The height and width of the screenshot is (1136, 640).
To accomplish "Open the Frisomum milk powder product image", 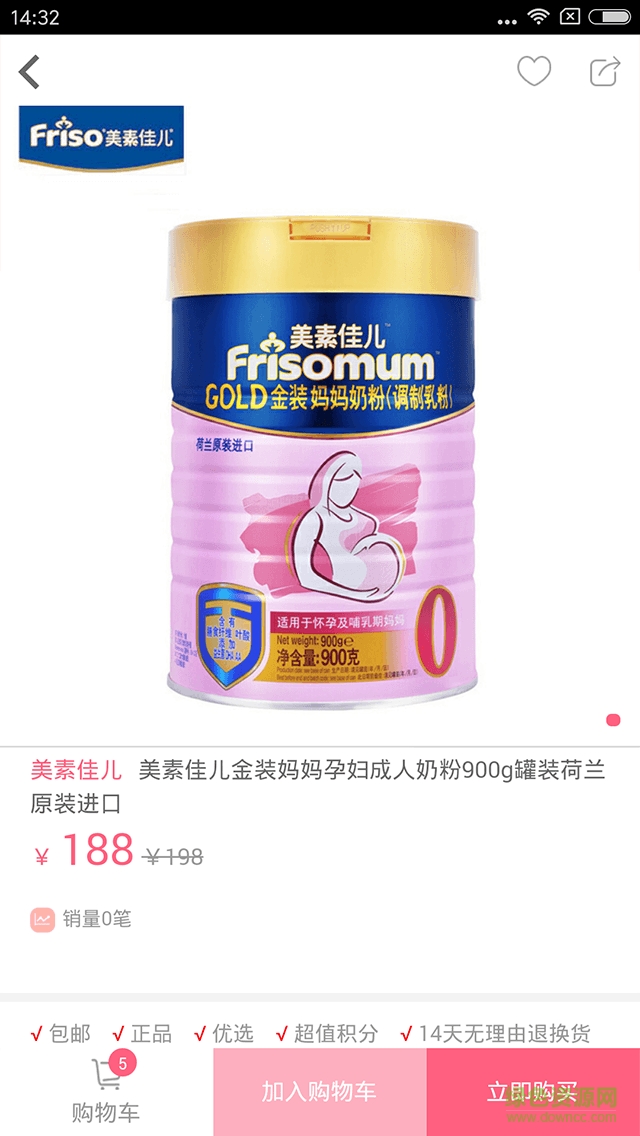I will pyautogui.click(x=320, y=450).
